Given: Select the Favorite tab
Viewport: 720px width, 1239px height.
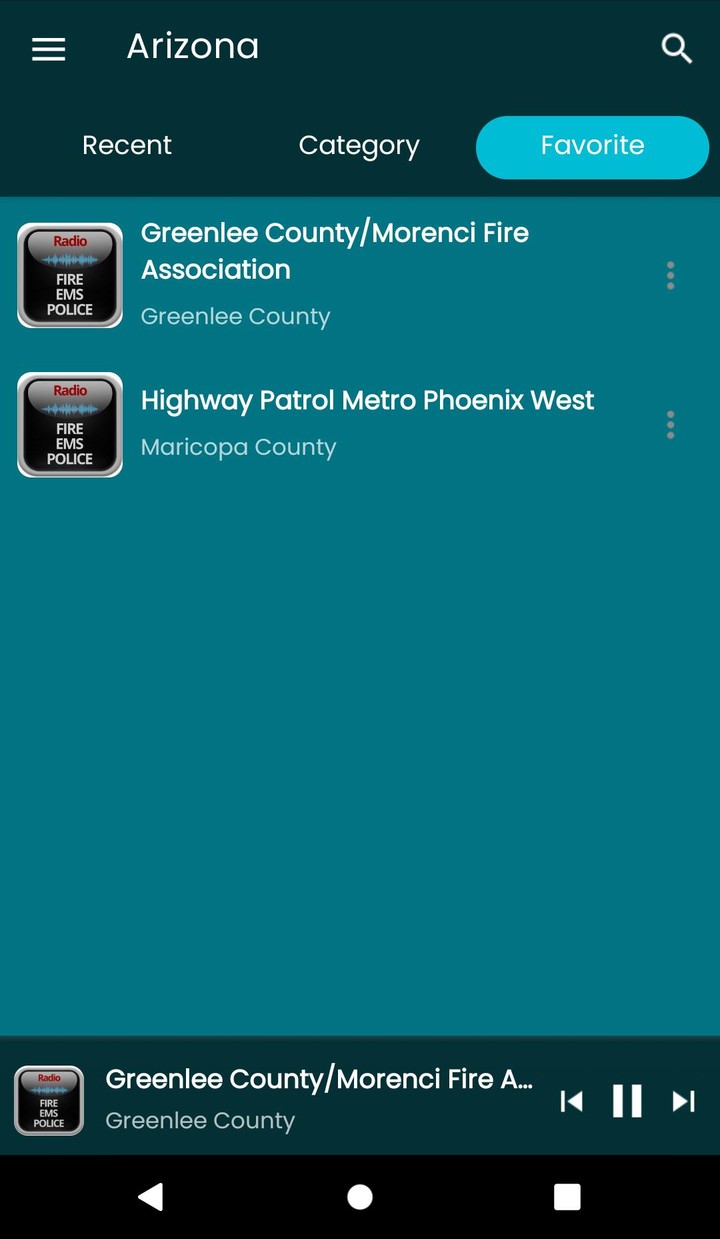Looking at the screenshot, I should pyautogui.click(x=592, y=146).
